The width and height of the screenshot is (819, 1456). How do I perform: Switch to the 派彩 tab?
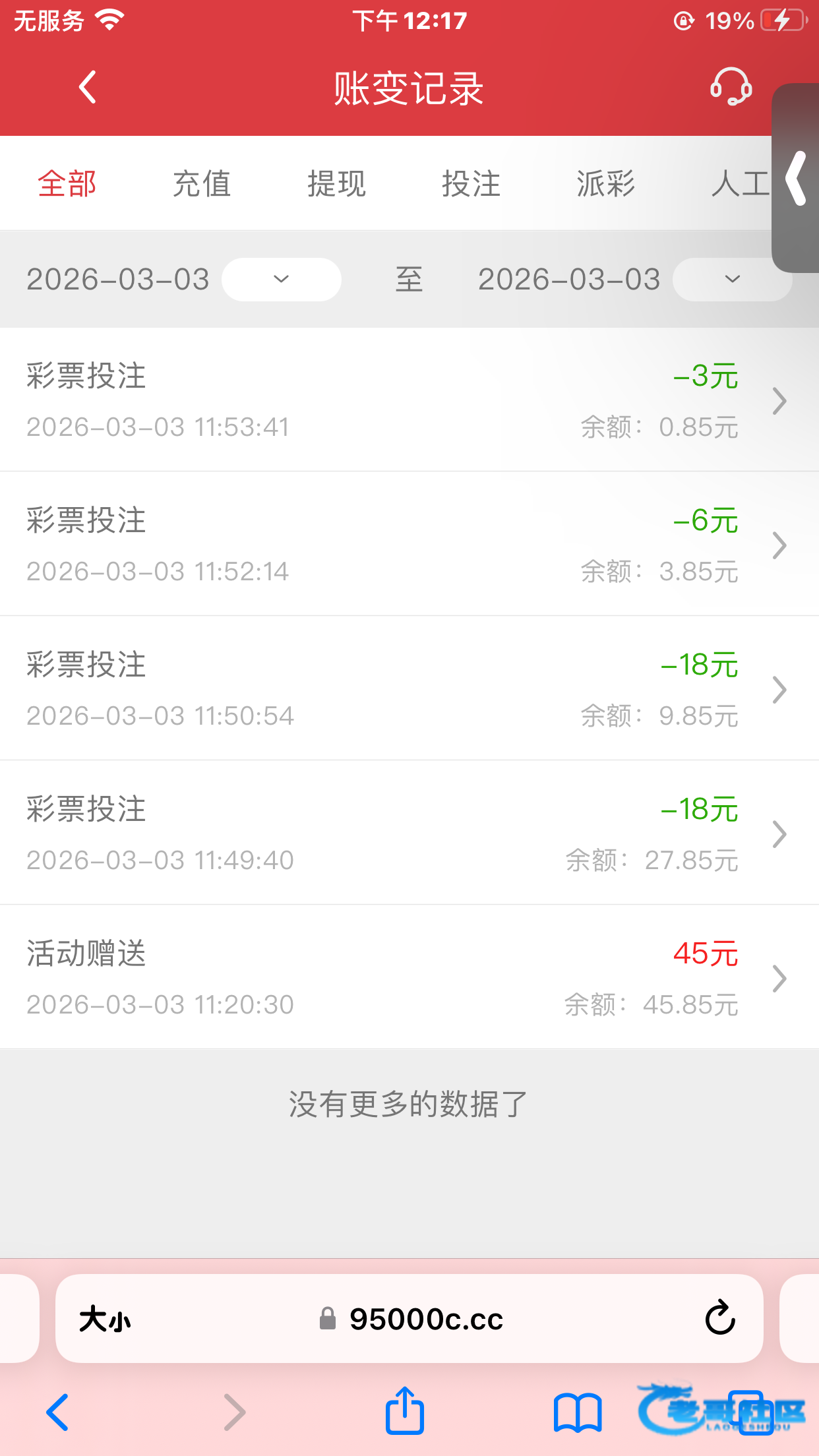[605, 183]
